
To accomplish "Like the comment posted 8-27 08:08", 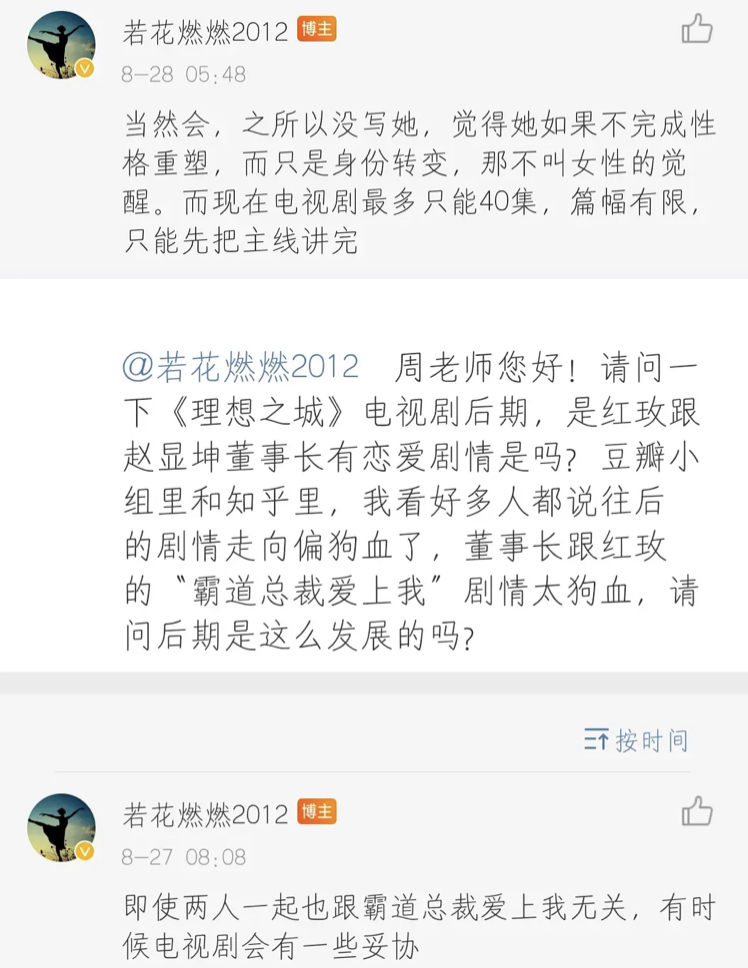I will pos(697,811).
